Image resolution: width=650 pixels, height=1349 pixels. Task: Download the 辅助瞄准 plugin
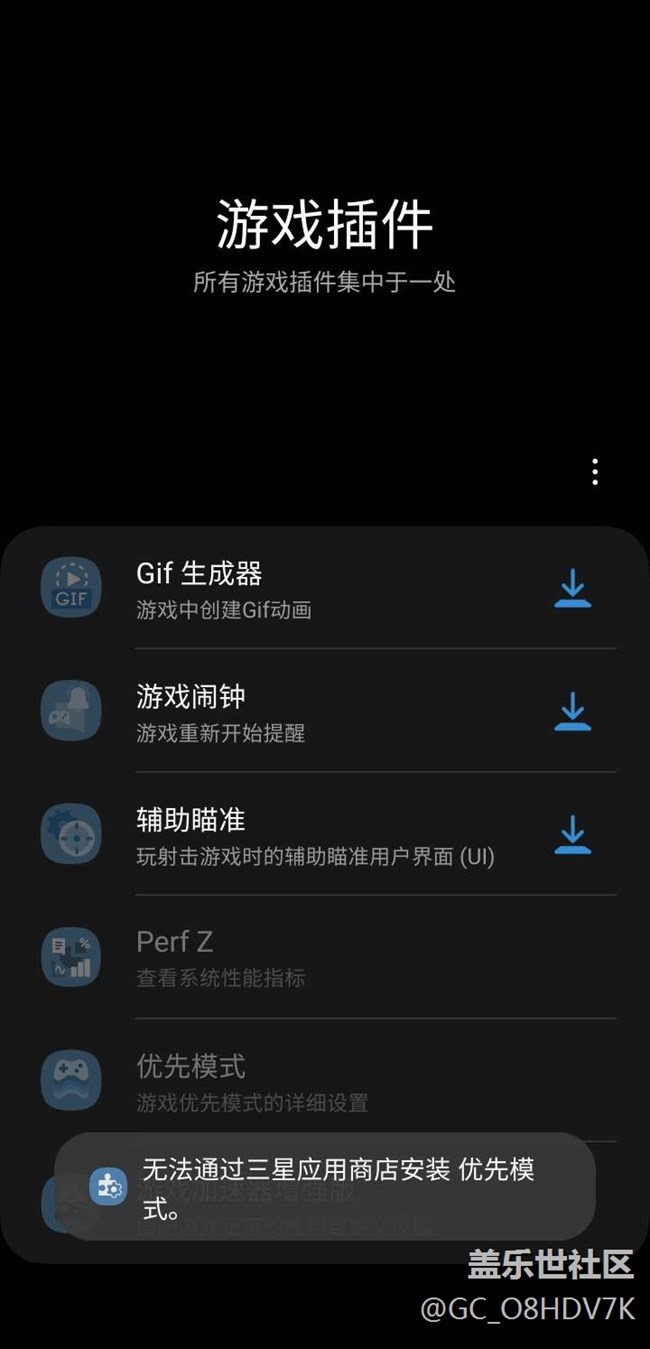573,835
